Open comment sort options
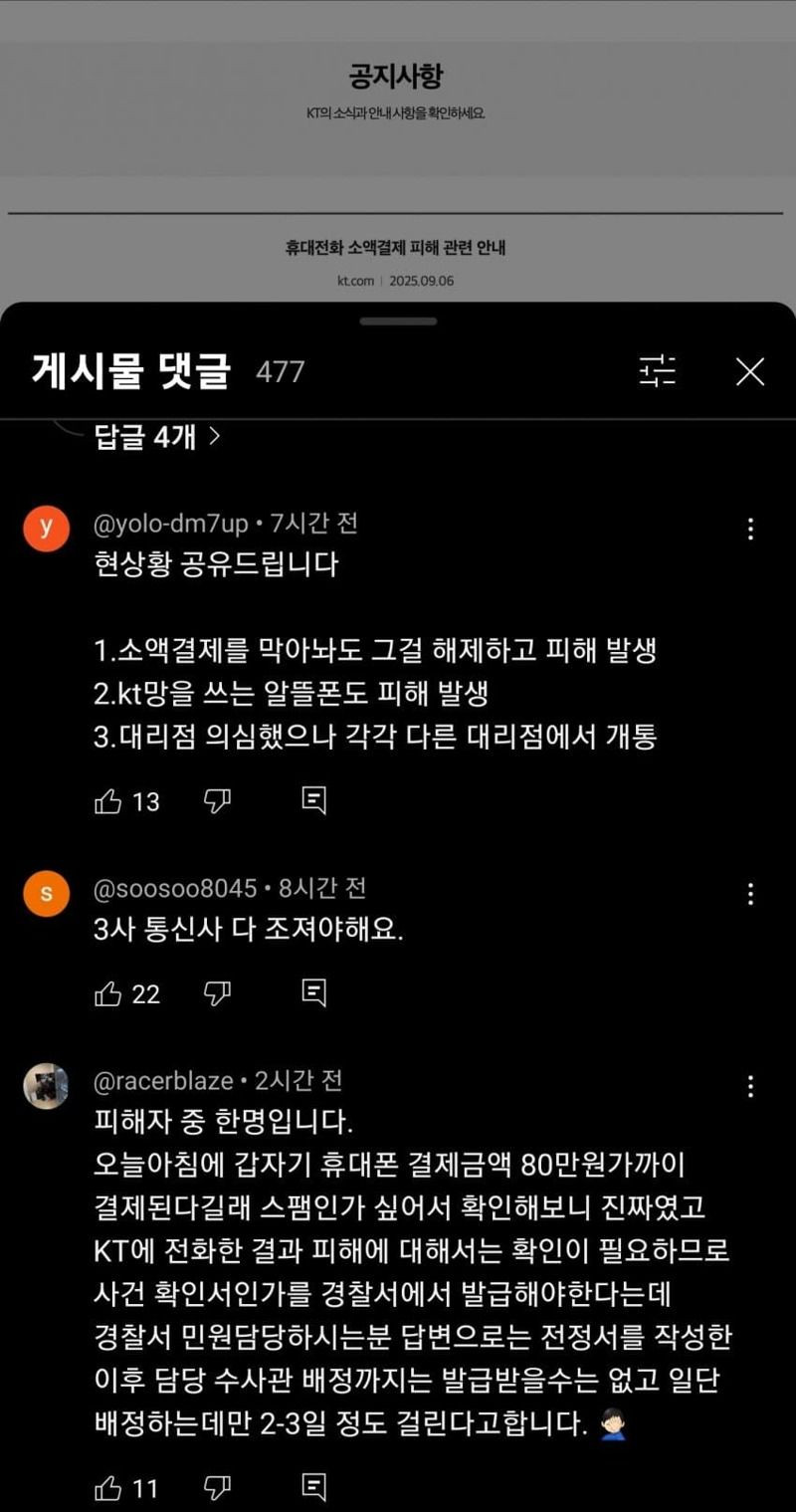This screenshot has height=1512, width=796. click(657, 372)
